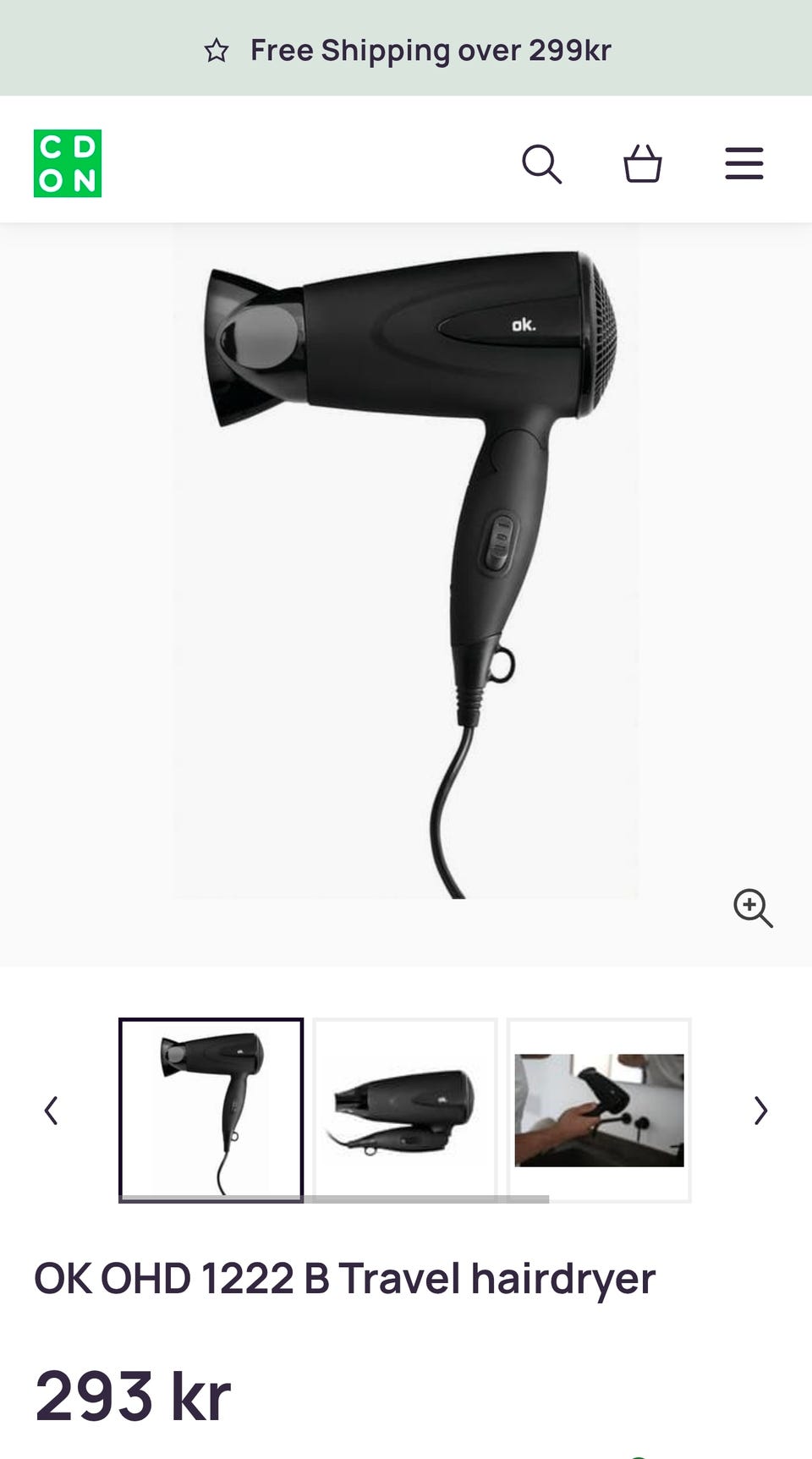Select the folded hairdryer thumbnail
The width and height of the screenshot is (812, 1459).
click(405, 1110)
